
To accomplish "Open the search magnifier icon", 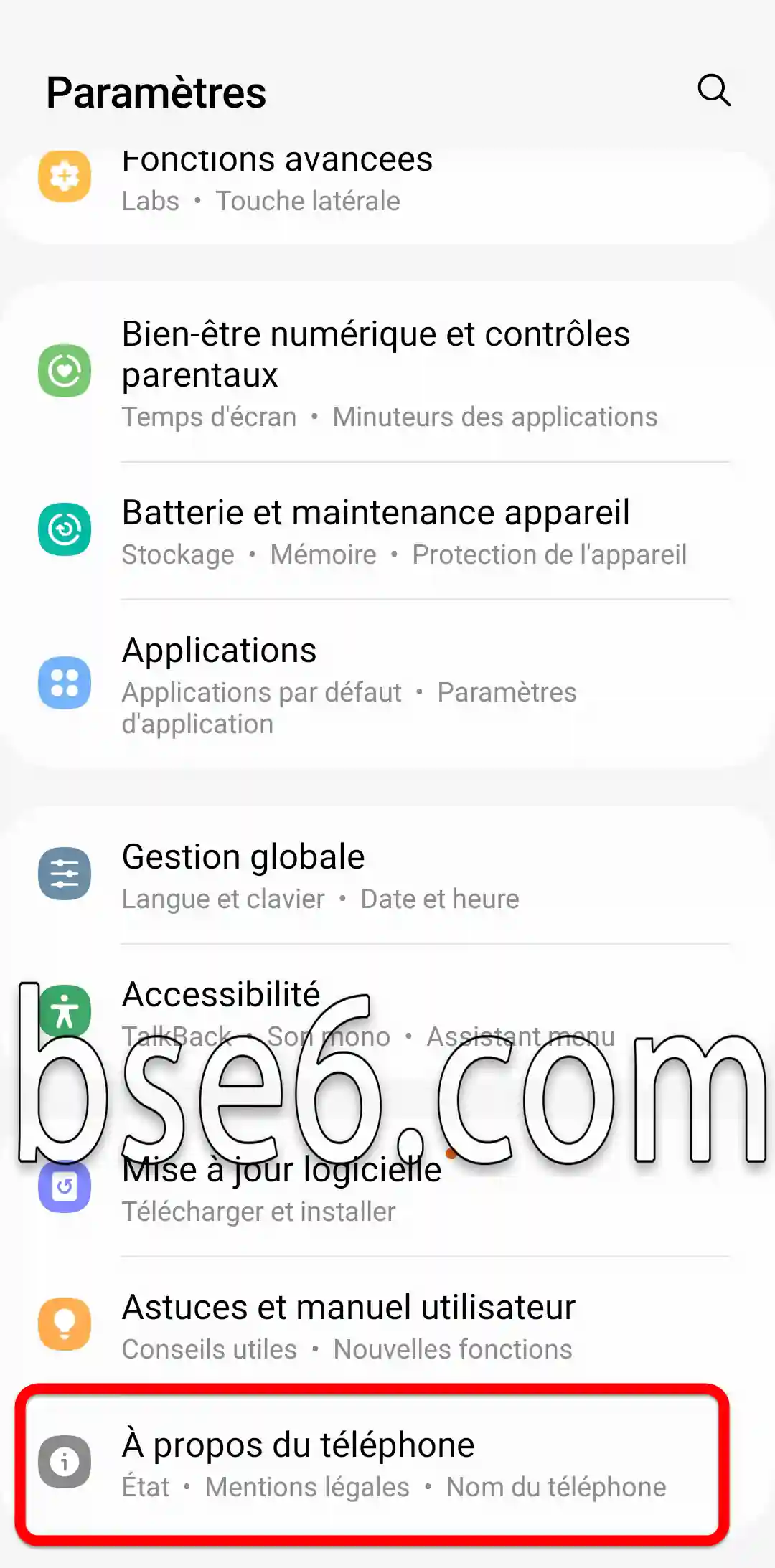I will (x=714, y=90).
